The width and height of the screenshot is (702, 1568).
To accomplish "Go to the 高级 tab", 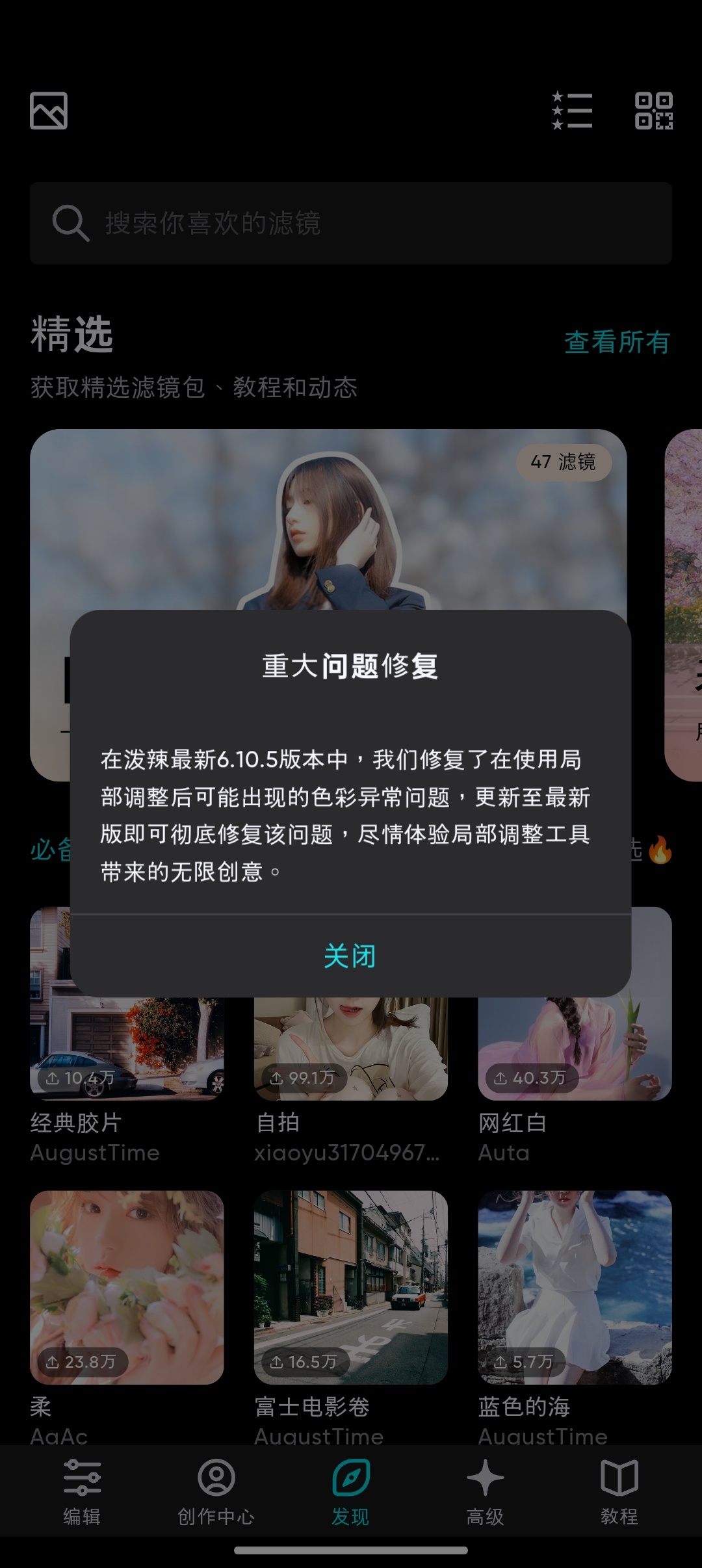I will (x=485, y=1491).
